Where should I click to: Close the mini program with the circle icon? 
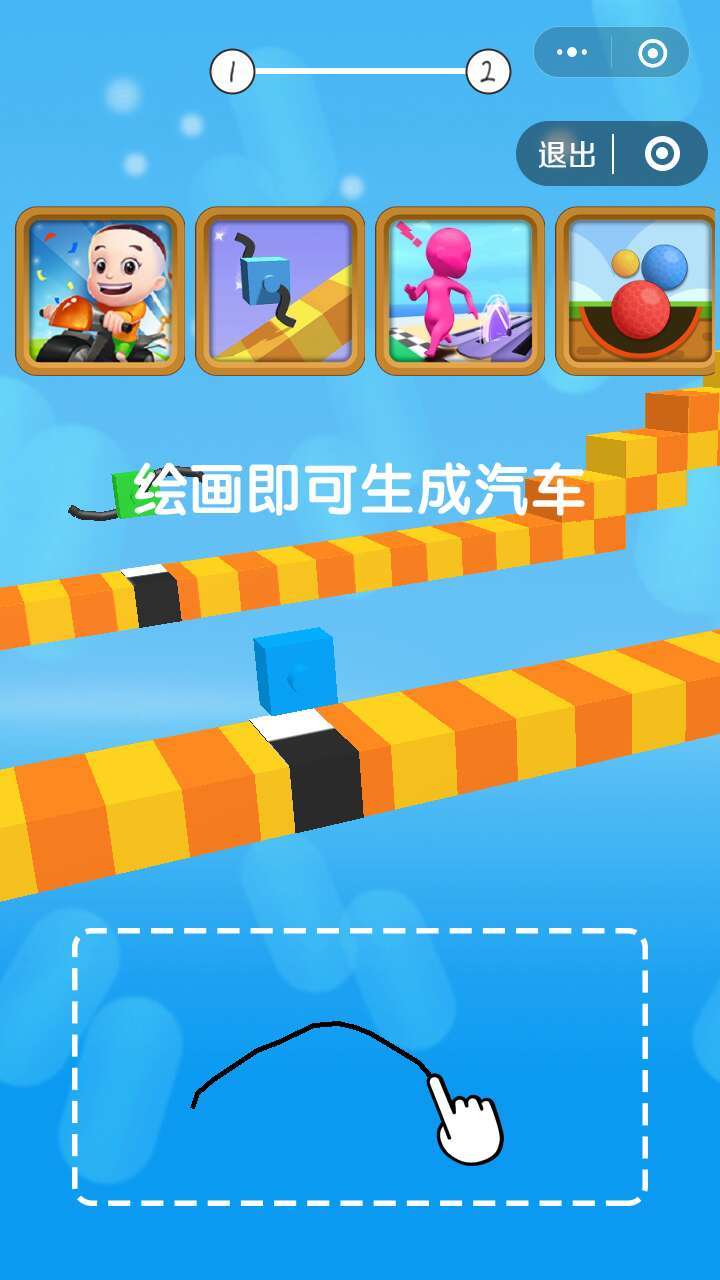(x=652, y=53)
